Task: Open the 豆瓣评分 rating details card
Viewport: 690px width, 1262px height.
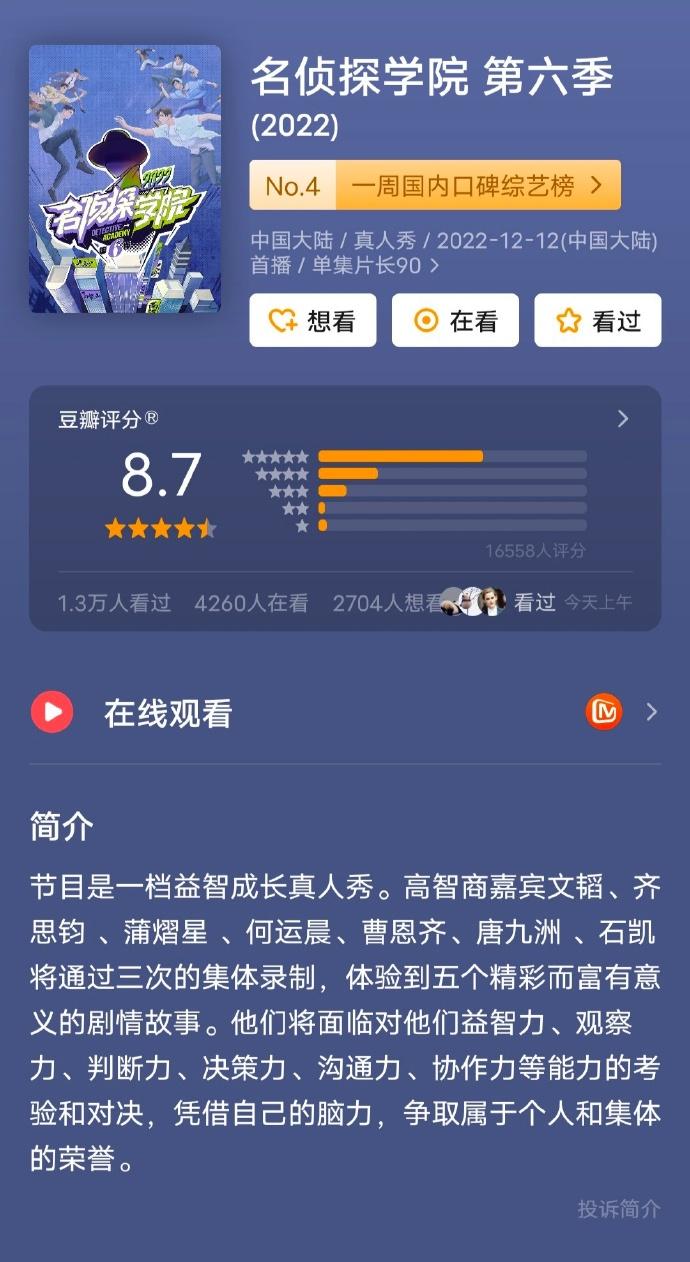Action: coord(345,508)
